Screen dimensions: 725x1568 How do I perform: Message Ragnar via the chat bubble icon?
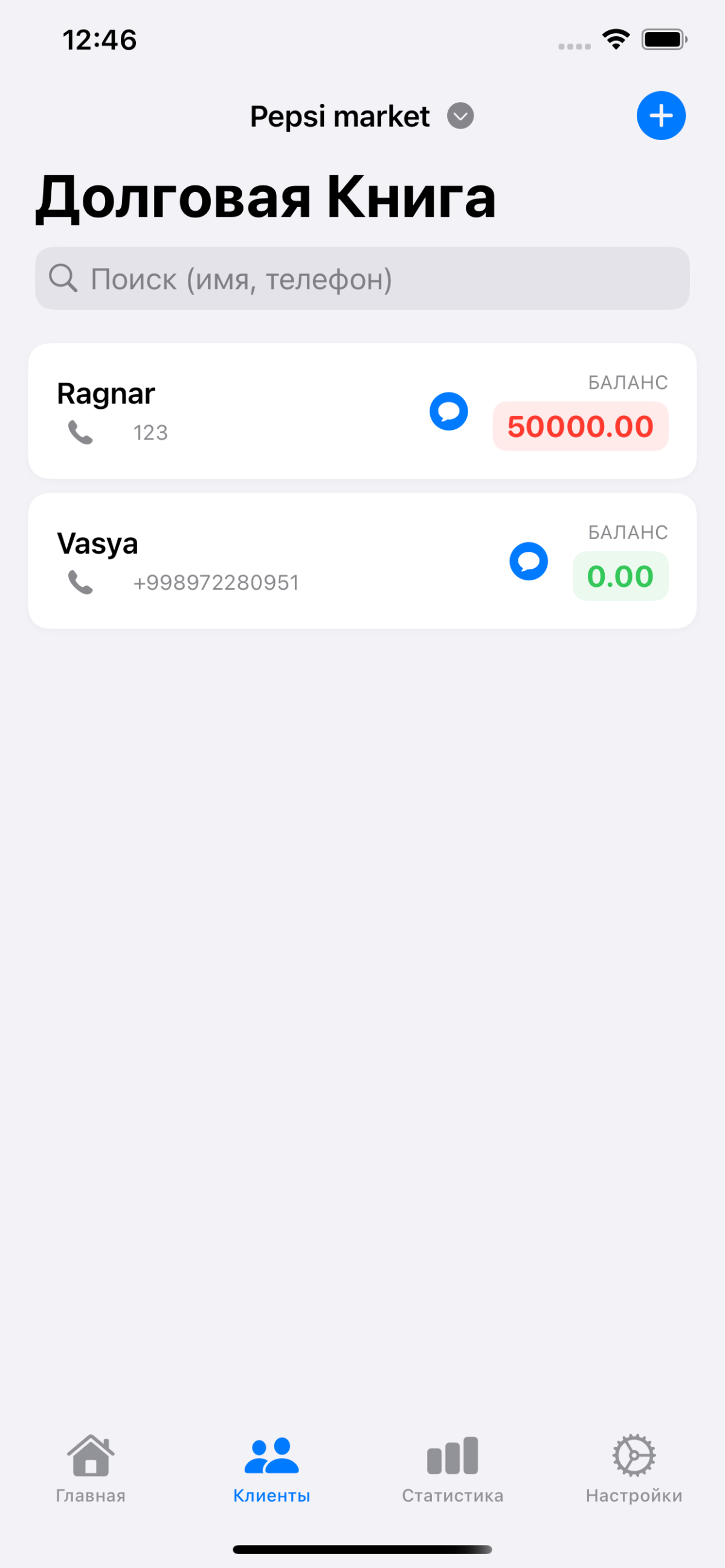point(448,412)
